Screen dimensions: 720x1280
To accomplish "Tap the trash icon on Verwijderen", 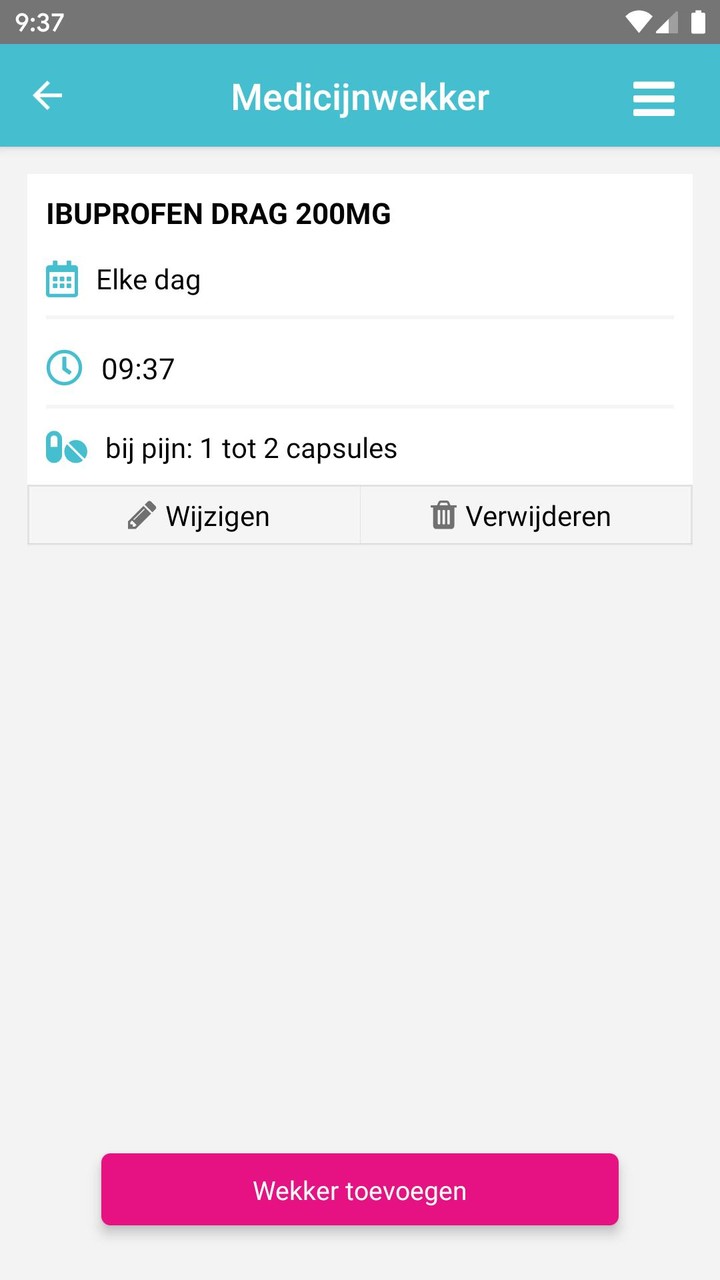I will 442,515.
